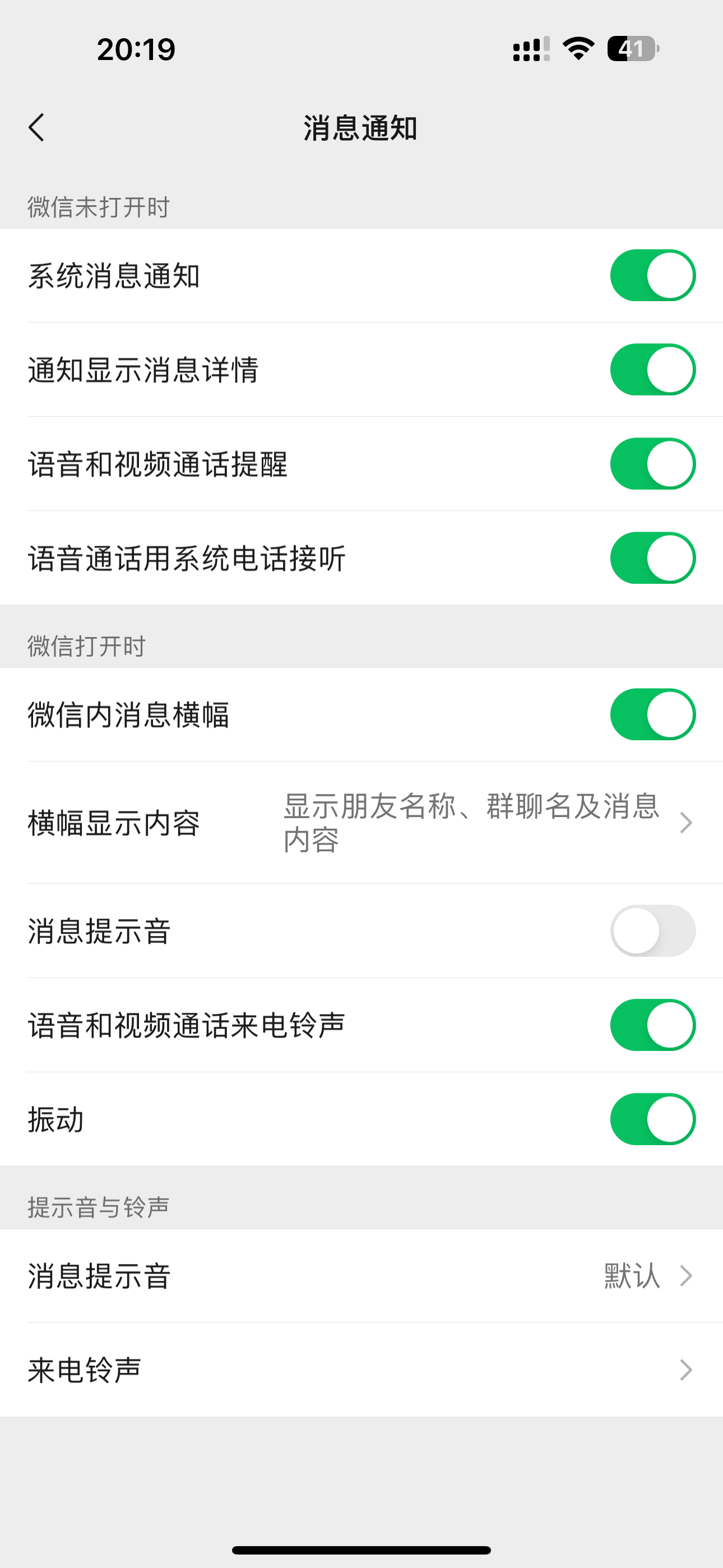The width and height of the screenshot is (723, 1568).
Task: Toggle 语音和视频通话提醒 off
Action: 652,463
